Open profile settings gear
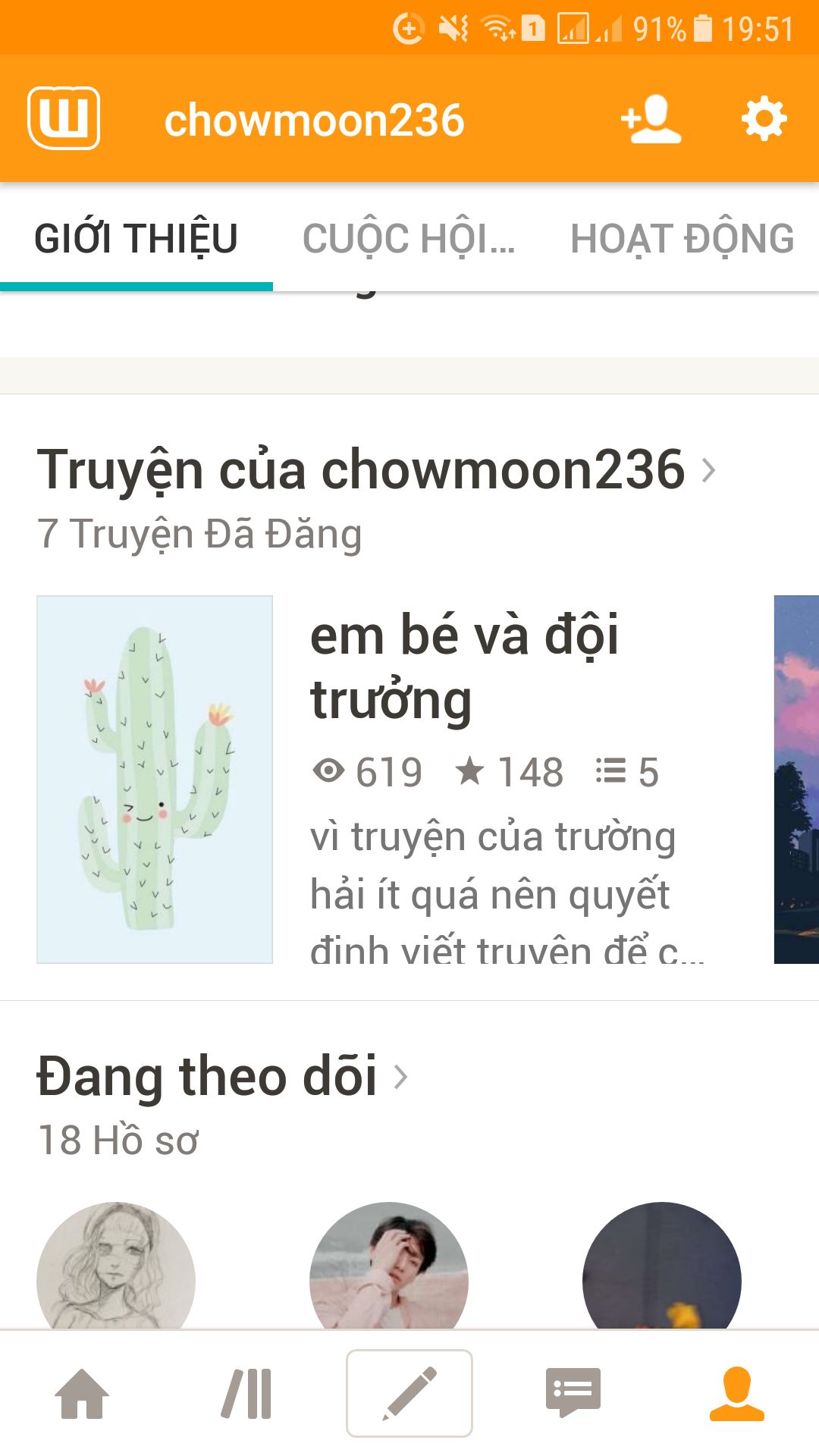 point(764,120)
